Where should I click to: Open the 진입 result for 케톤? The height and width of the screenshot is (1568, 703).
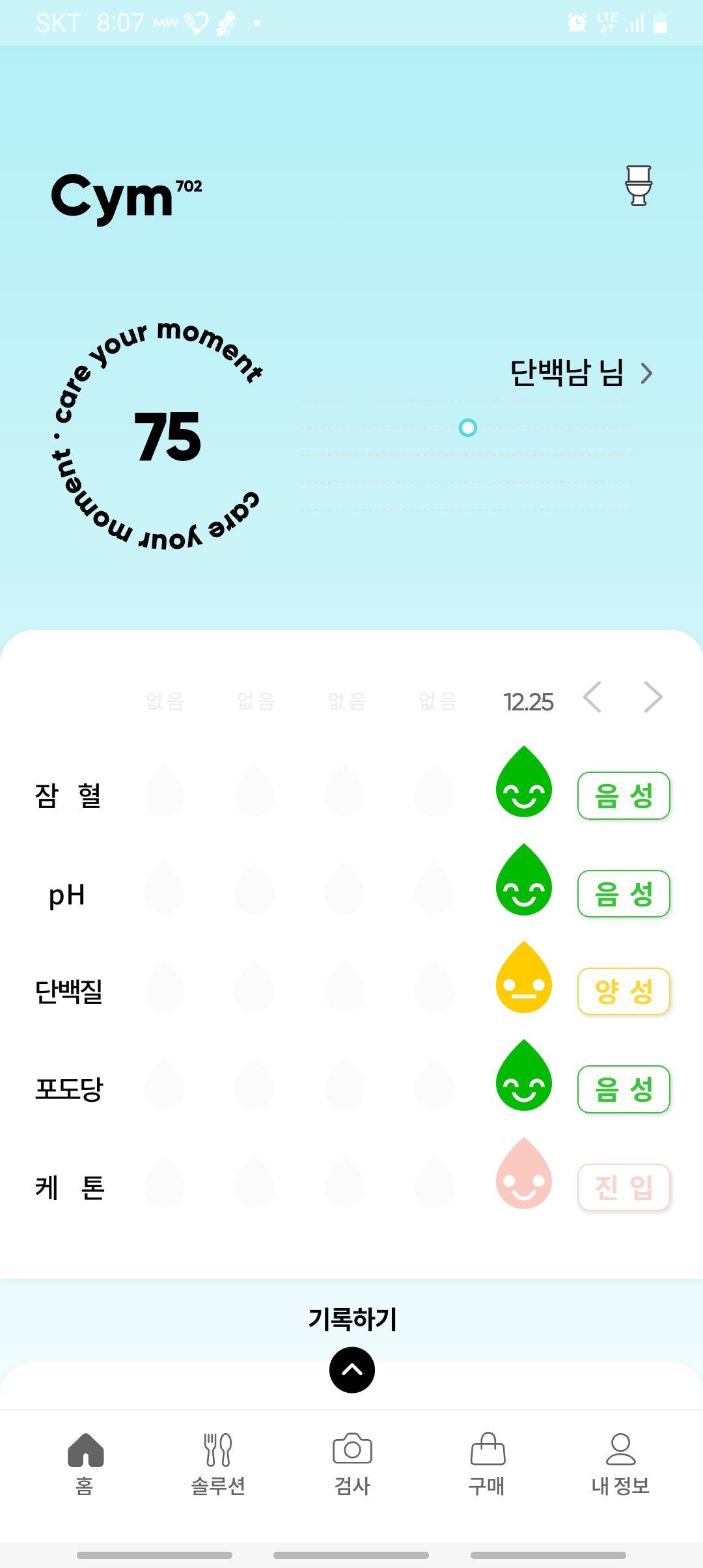(623, 1186)
